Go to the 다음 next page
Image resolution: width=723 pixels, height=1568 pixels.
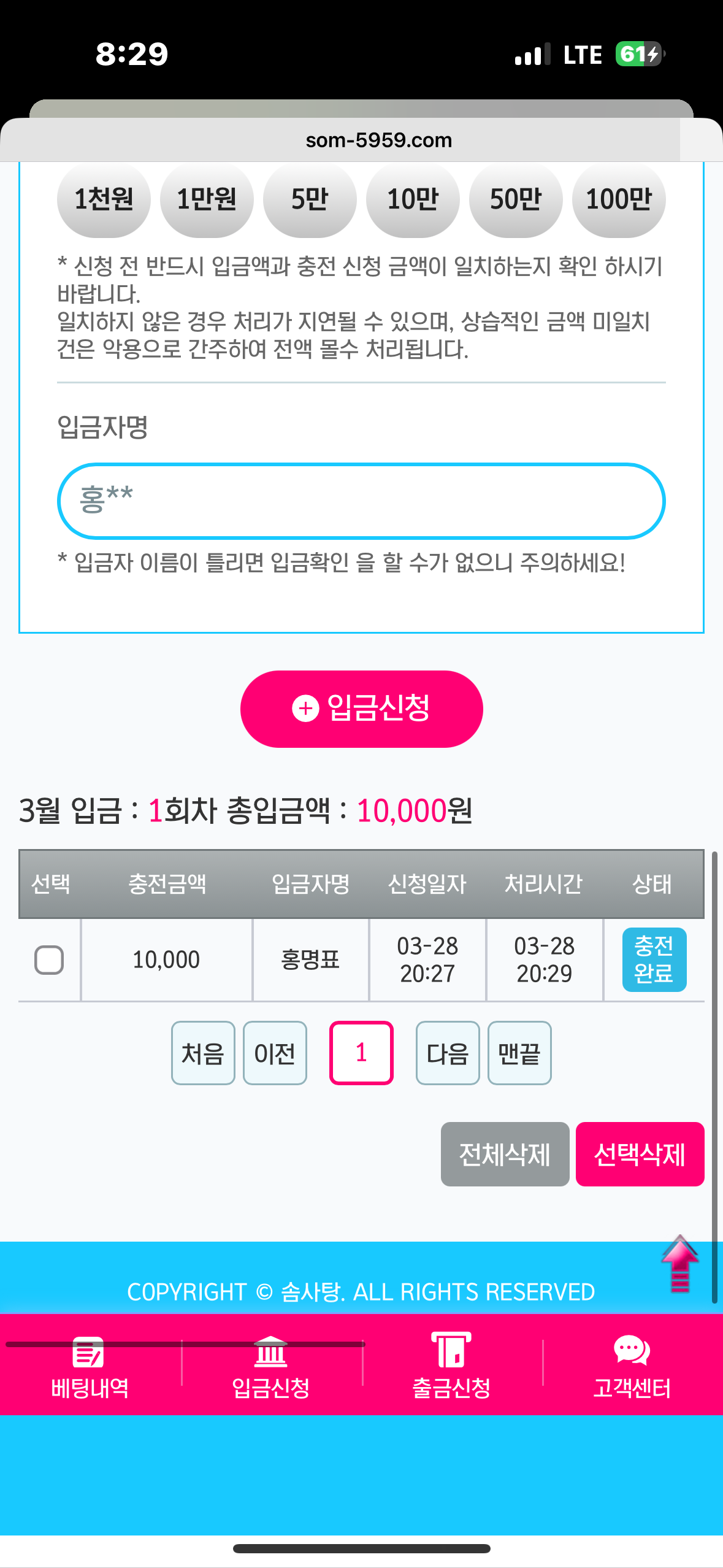click(x=448, y=1053)
